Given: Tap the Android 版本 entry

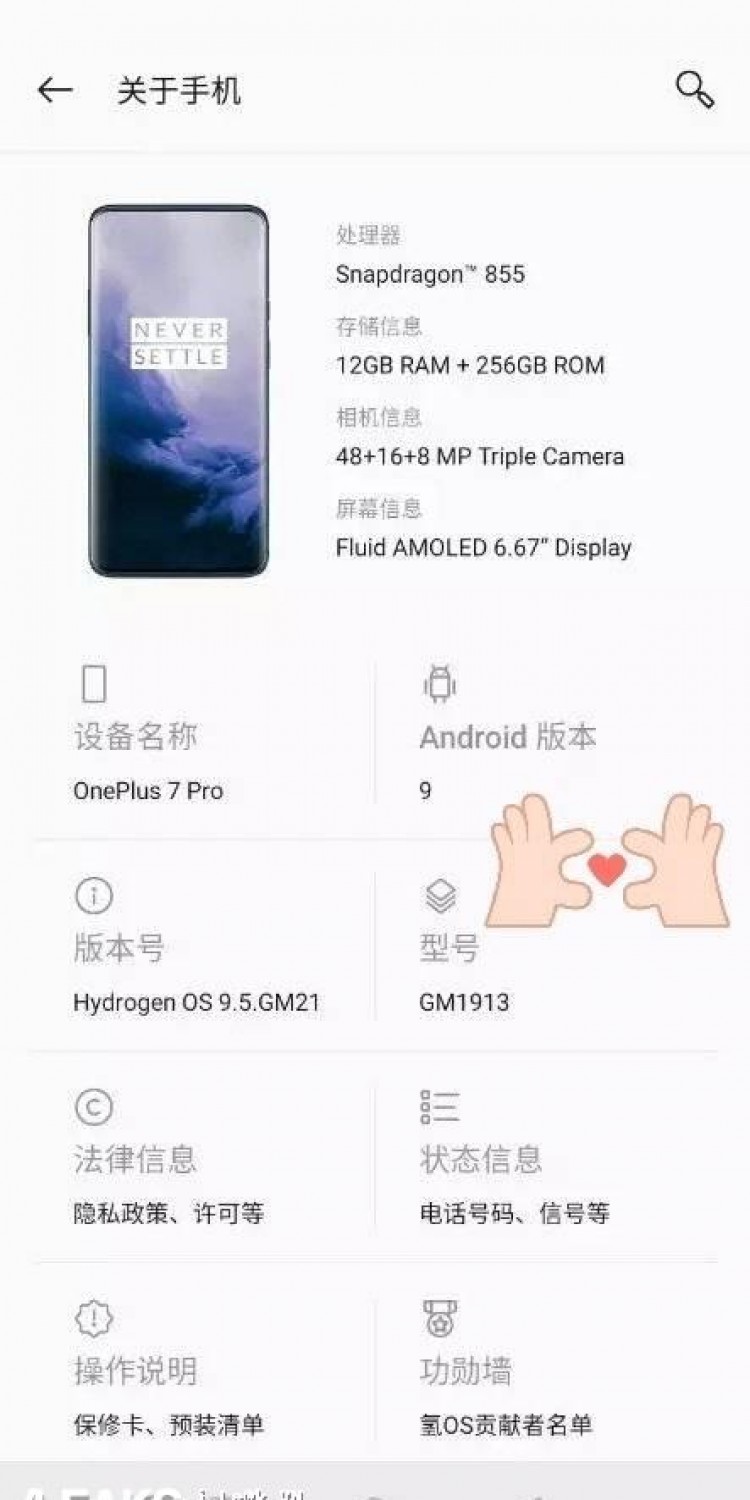Looking at the screenshot, I should pos(546,735).
